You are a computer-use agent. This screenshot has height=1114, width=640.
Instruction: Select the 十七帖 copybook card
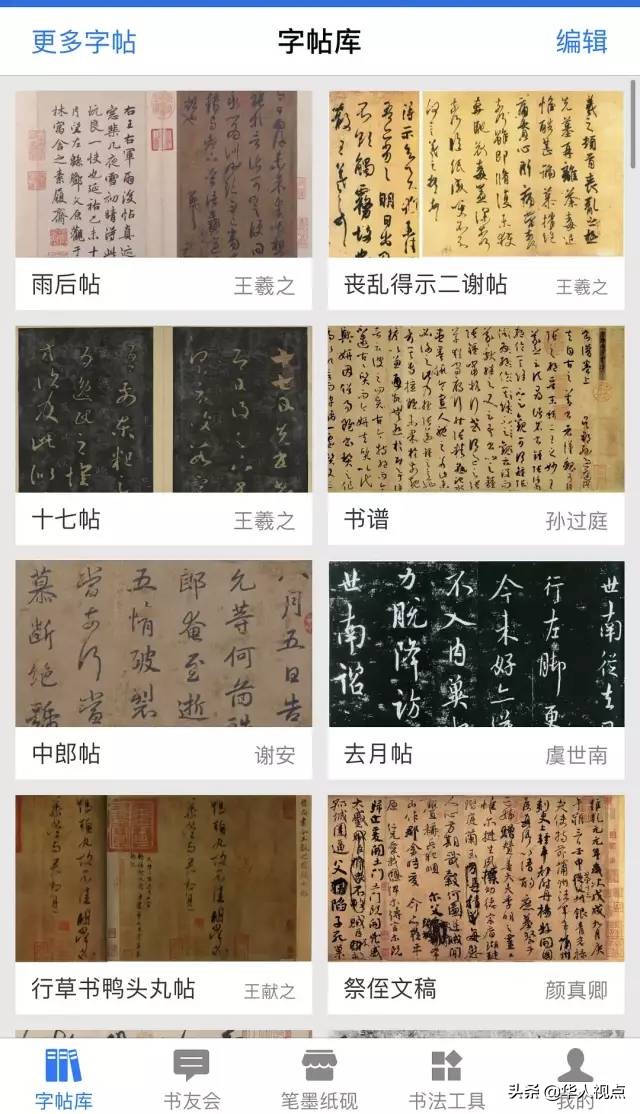[164, 433]
